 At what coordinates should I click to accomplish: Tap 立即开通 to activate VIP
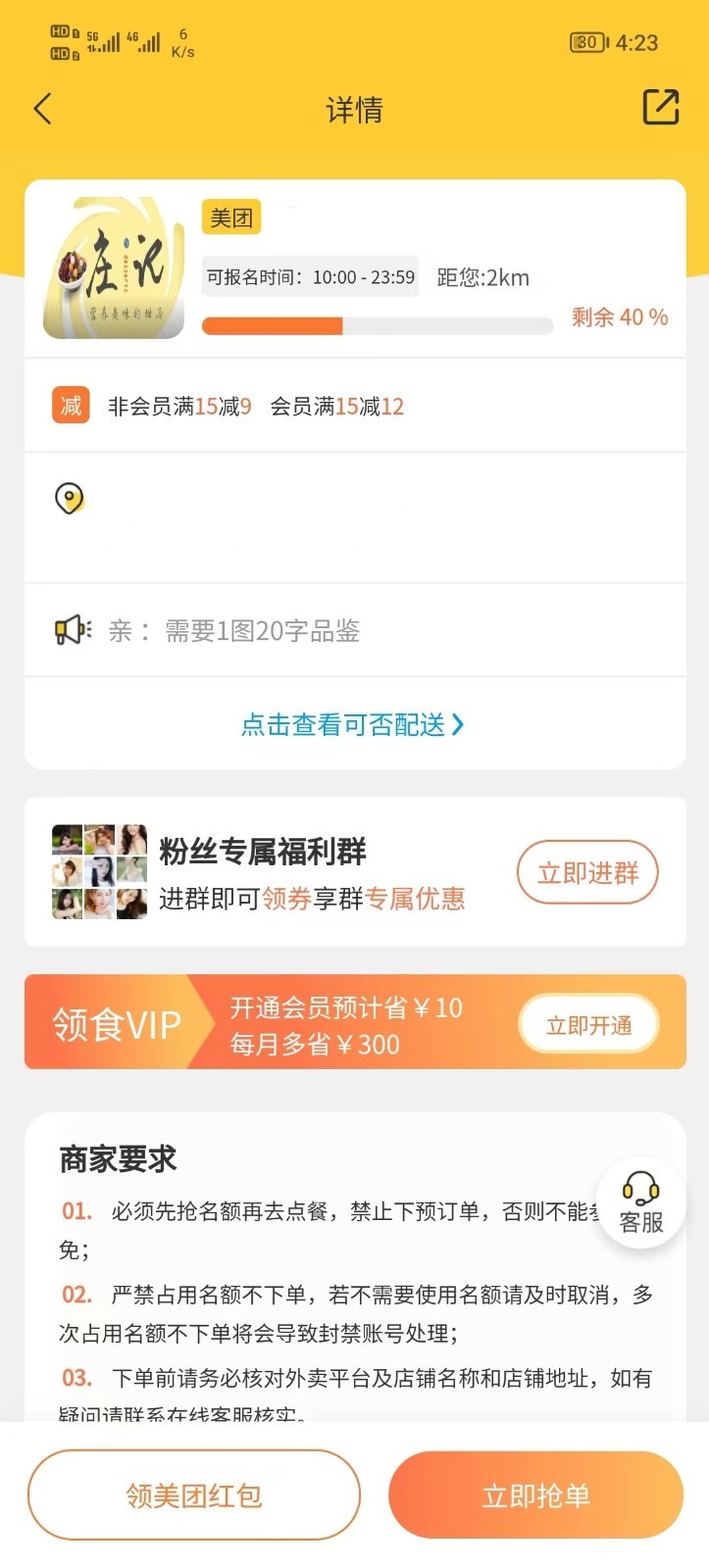tap(586, 1022)
